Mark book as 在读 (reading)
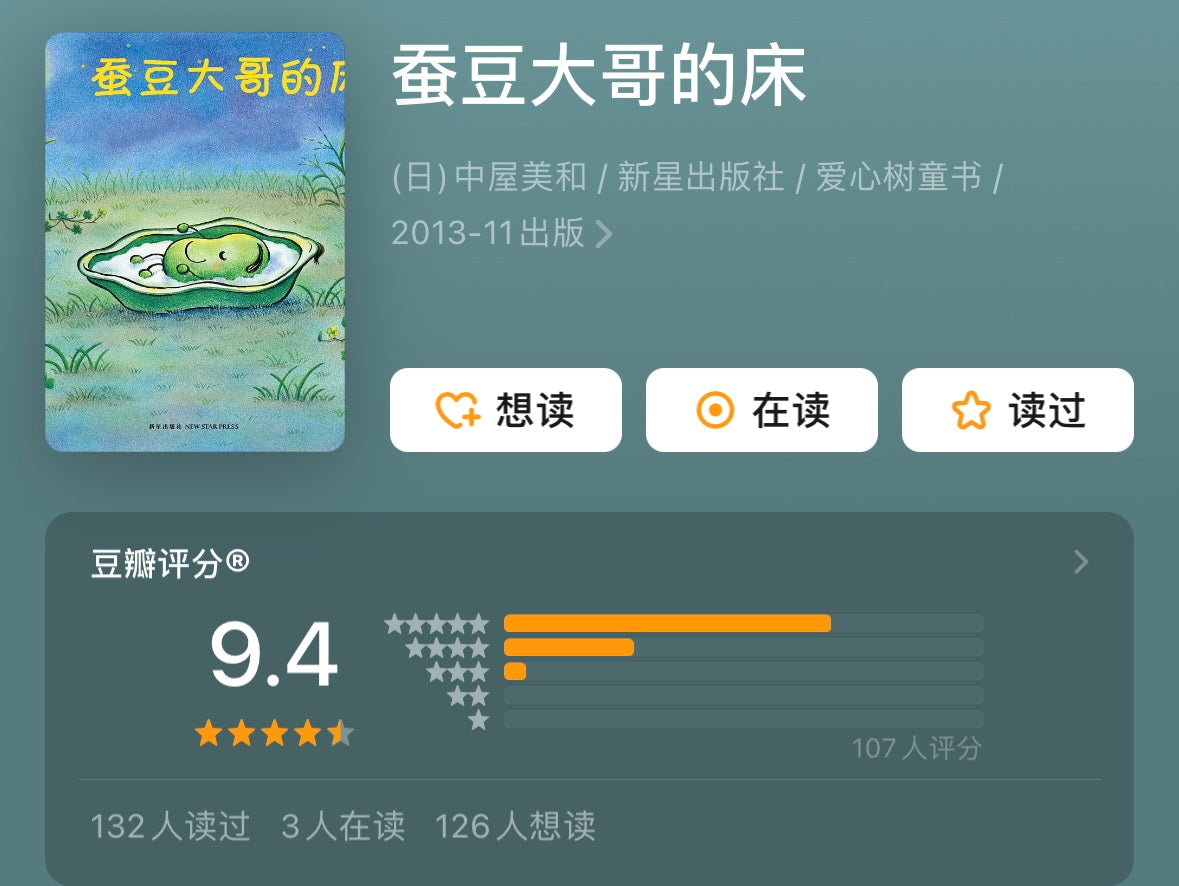Image resolution: width=1179 pixels, height=886 pixels. tap(761, 410)
